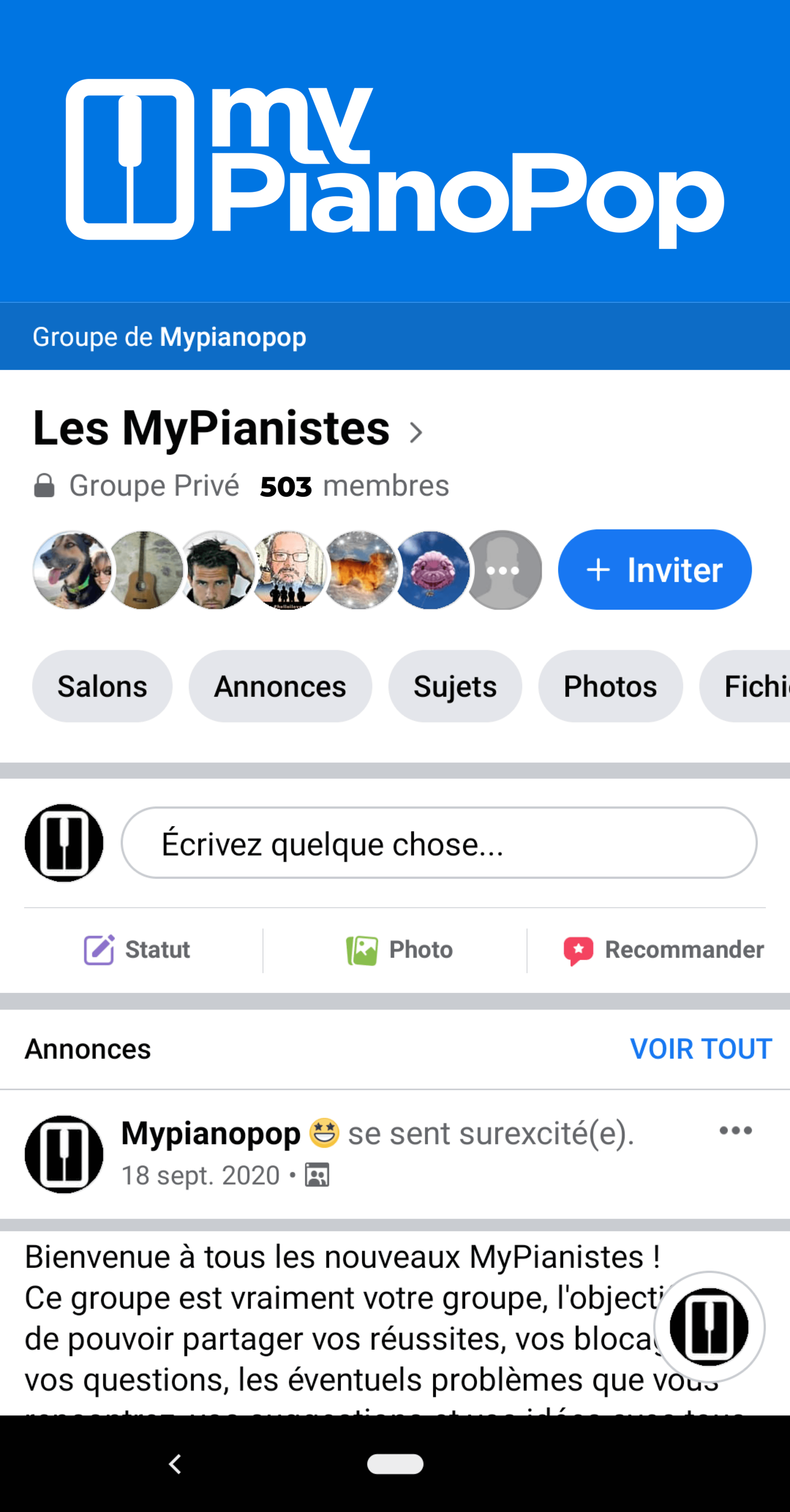The image size is (790, 1512).
Task: Open VOIR TOUT for announcements
Action: click(701, 1049)
